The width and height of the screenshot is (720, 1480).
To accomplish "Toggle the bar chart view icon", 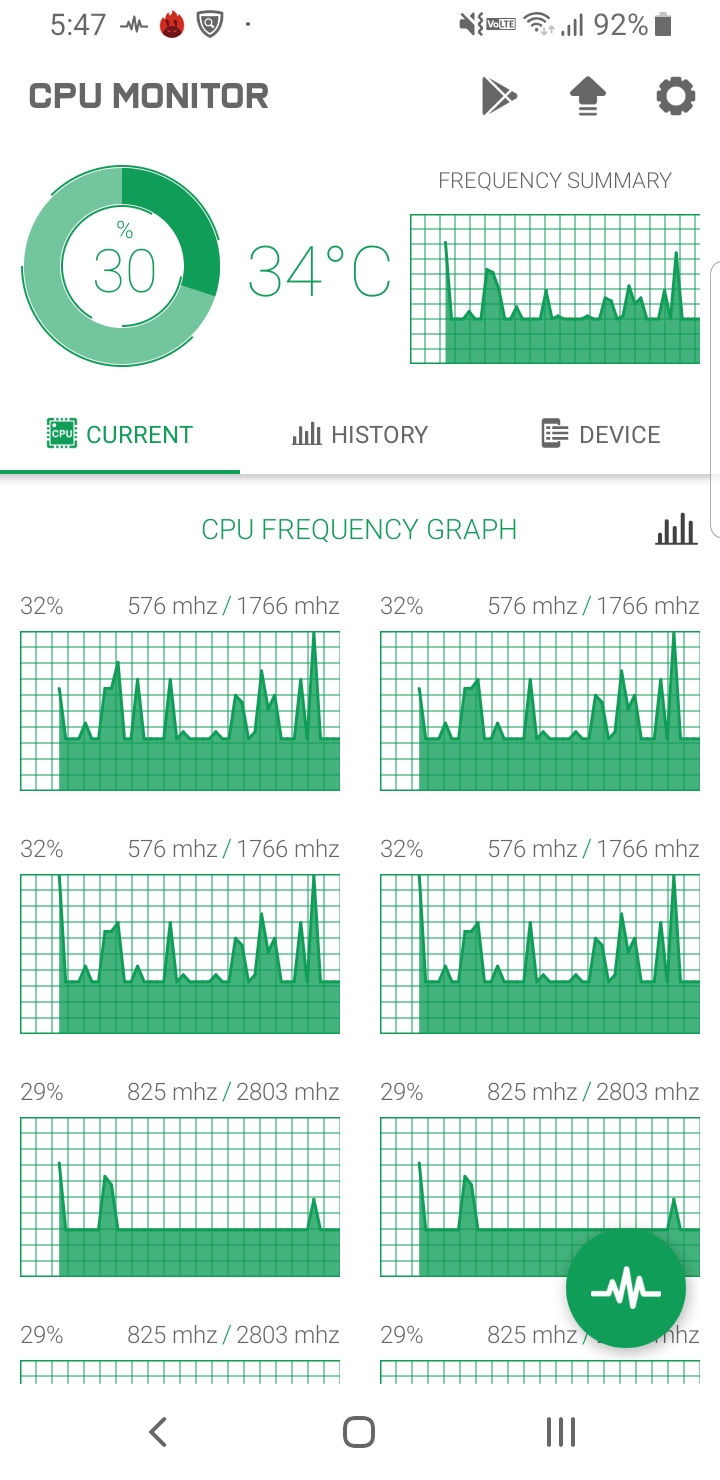I will (676, 529).
